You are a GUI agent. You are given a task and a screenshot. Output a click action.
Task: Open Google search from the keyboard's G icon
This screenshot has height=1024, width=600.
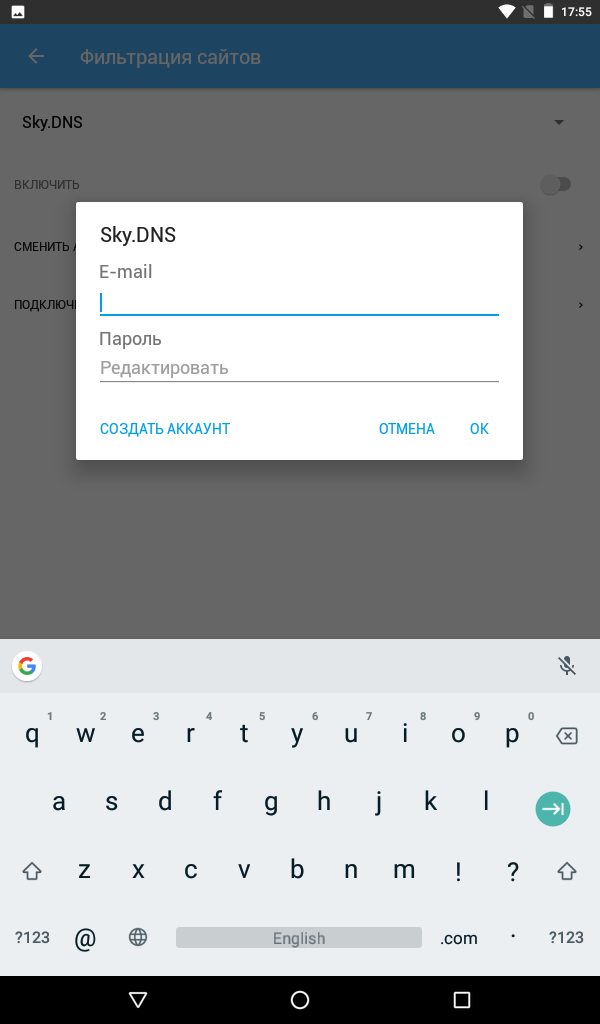(27, 665)
